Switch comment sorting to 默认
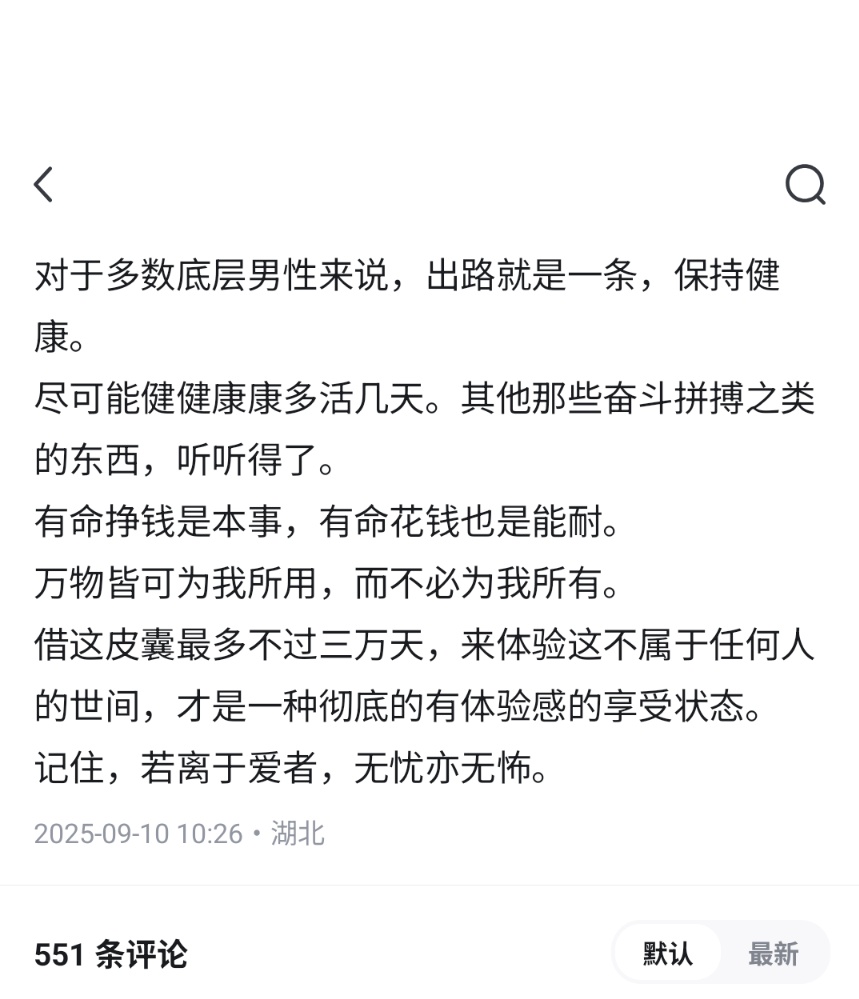Viewport: 859px width, 999px height. click(x=667, y=953)
